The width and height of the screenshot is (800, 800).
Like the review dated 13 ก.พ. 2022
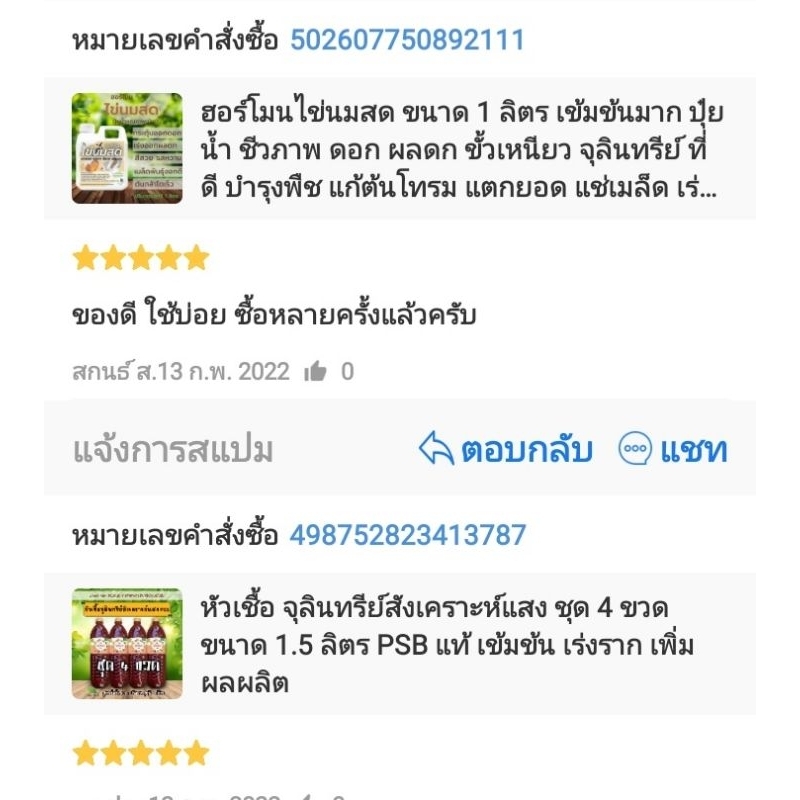tap(315, 371)
